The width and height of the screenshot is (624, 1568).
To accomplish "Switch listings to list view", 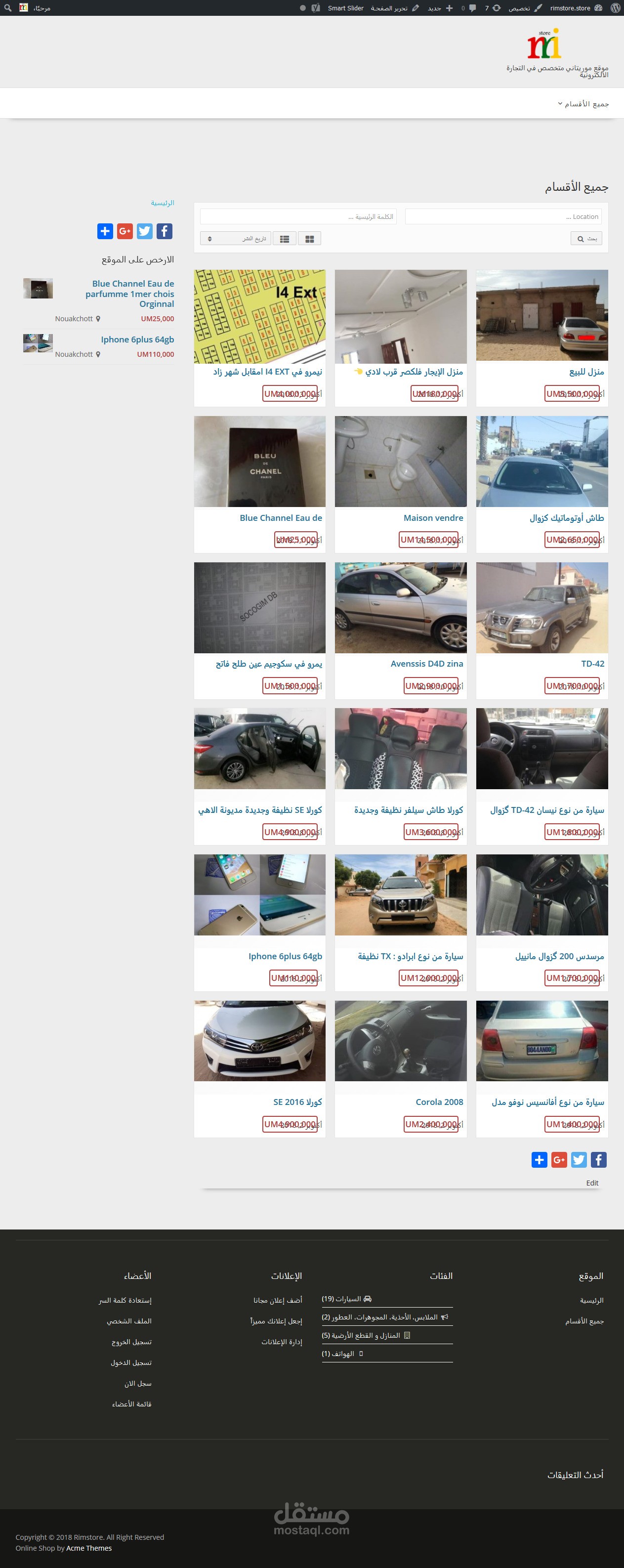I will (284, 238).
